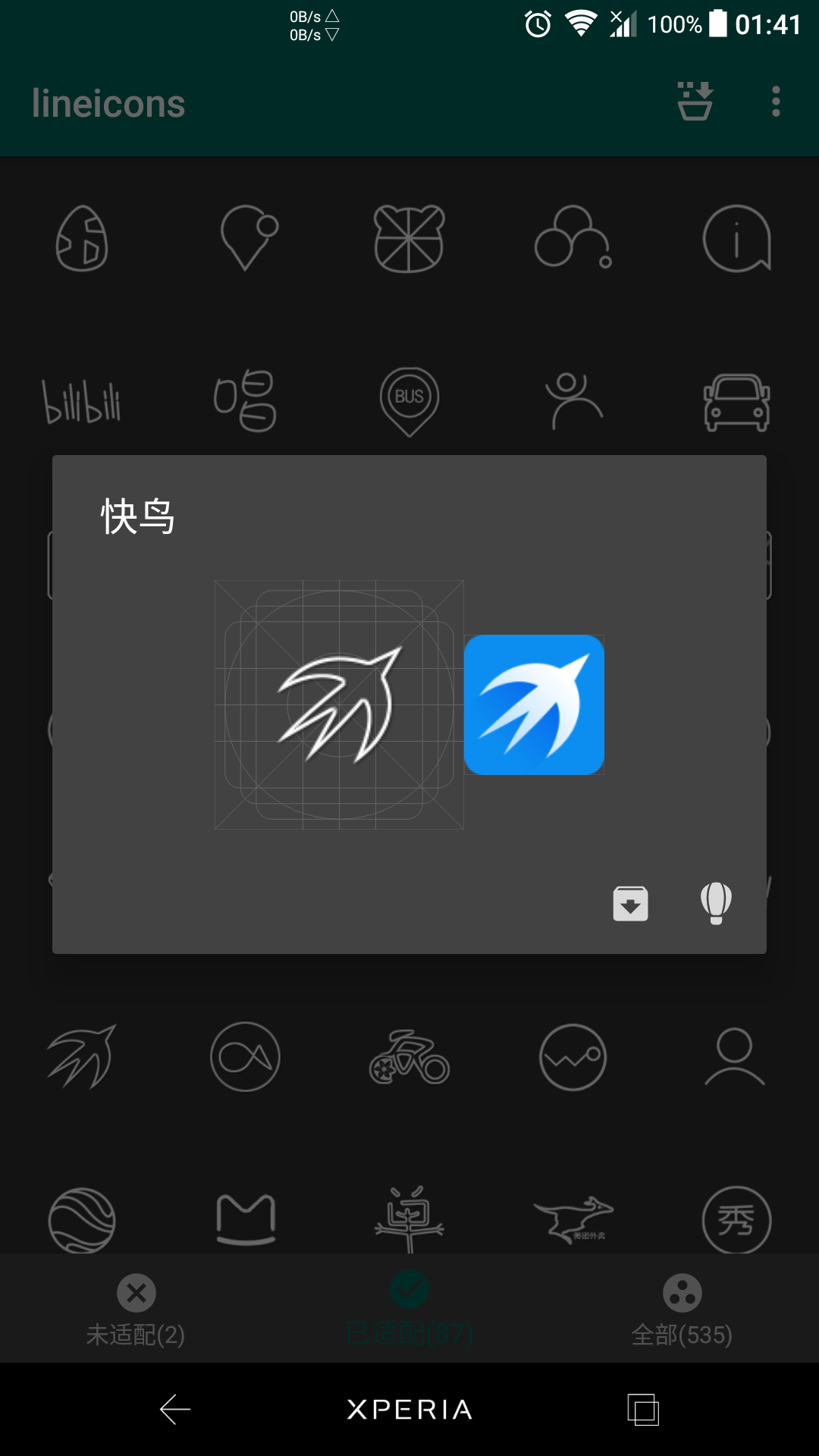Viewport: 819px width, 1456px height.
Task: Open the bicycle line icon
Action: (409, 1056)
